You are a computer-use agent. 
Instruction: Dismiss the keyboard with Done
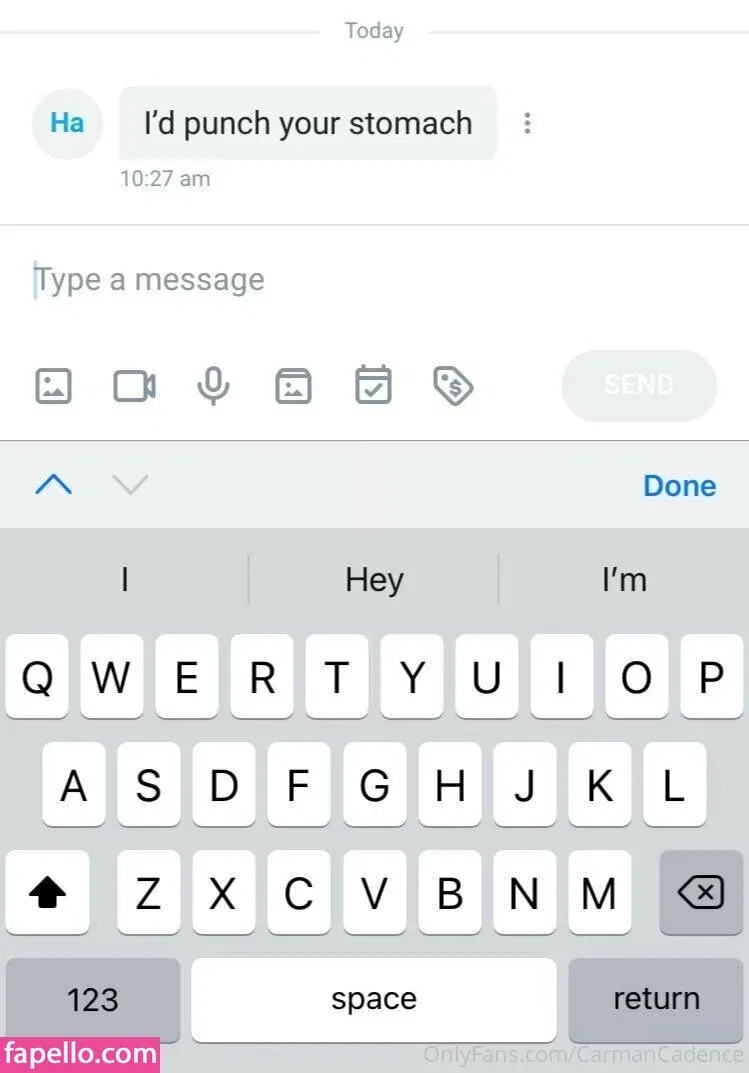(x=679, y=486)
